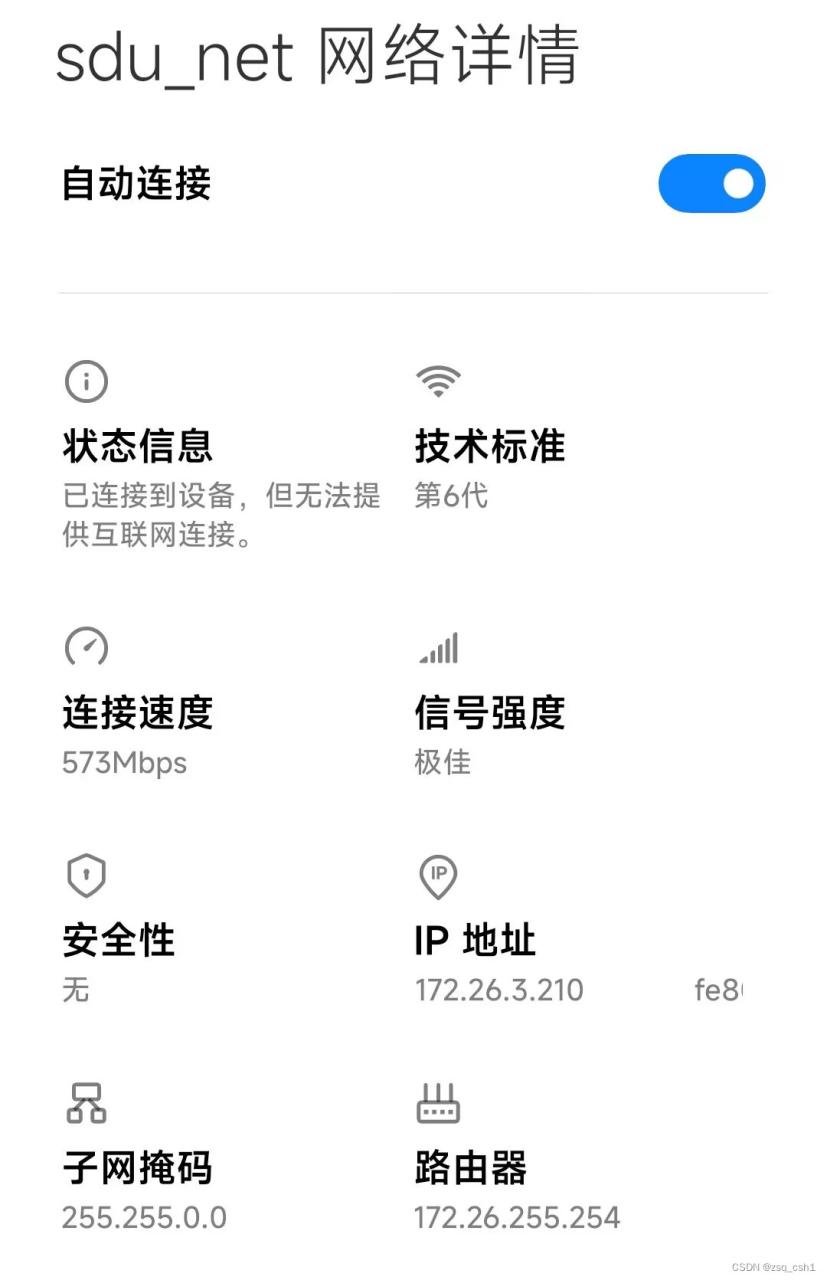Click the status information info icon
The width and height of the screenshot is (827, 1280).
tap(85, 381)
